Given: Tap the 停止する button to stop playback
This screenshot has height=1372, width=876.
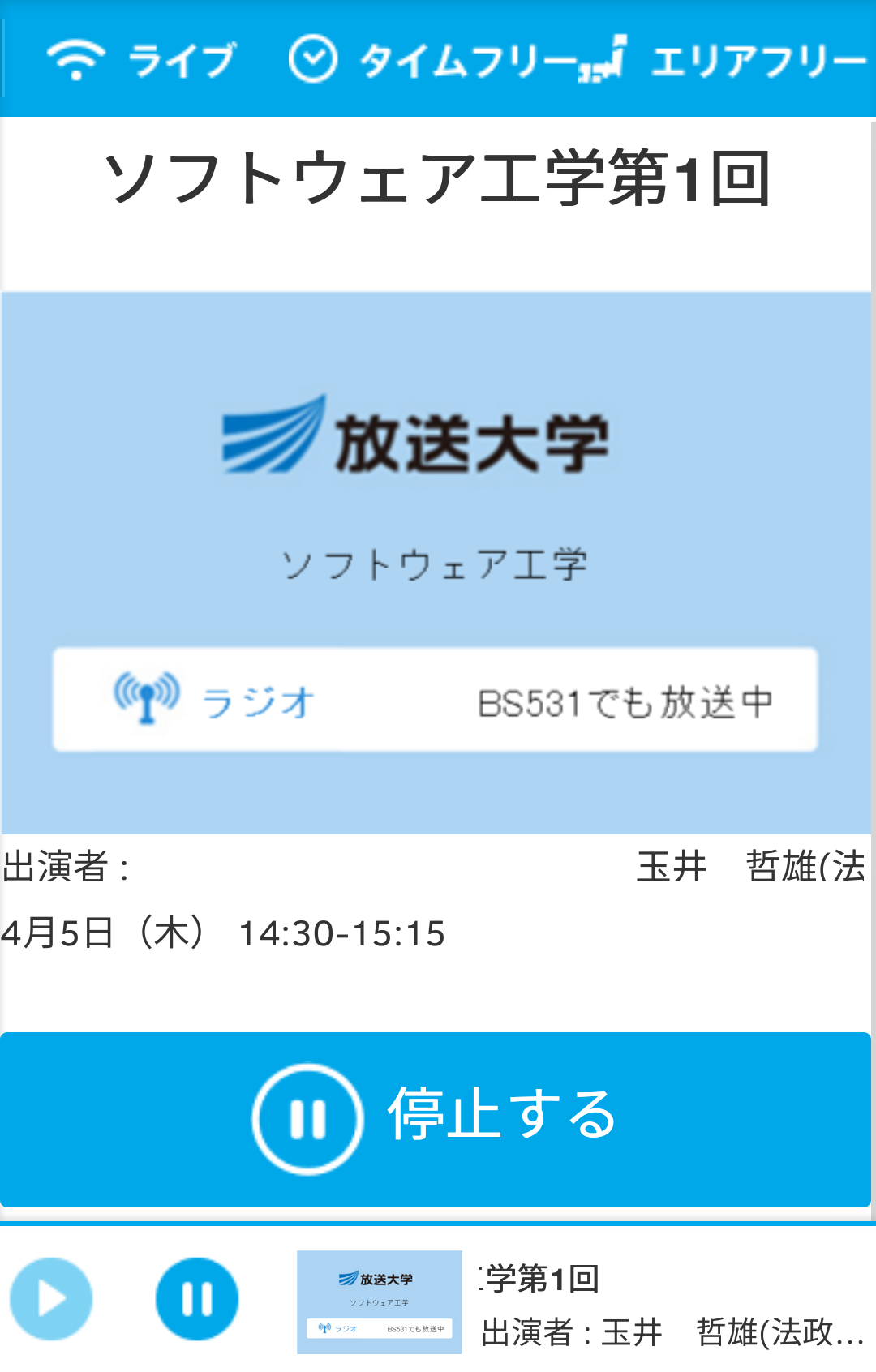Looking at the screenshot, I should [436, 1119].
